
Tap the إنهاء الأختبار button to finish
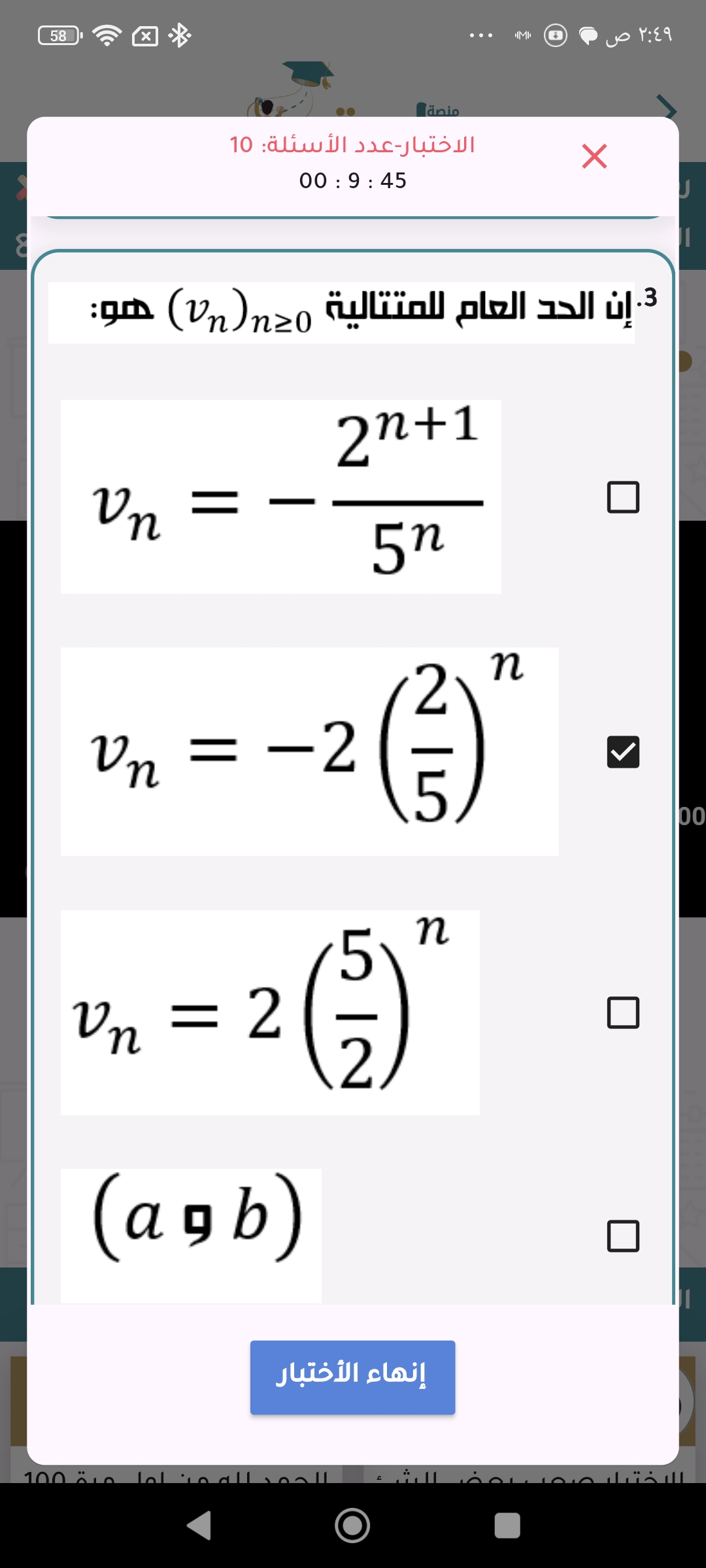352,1377
